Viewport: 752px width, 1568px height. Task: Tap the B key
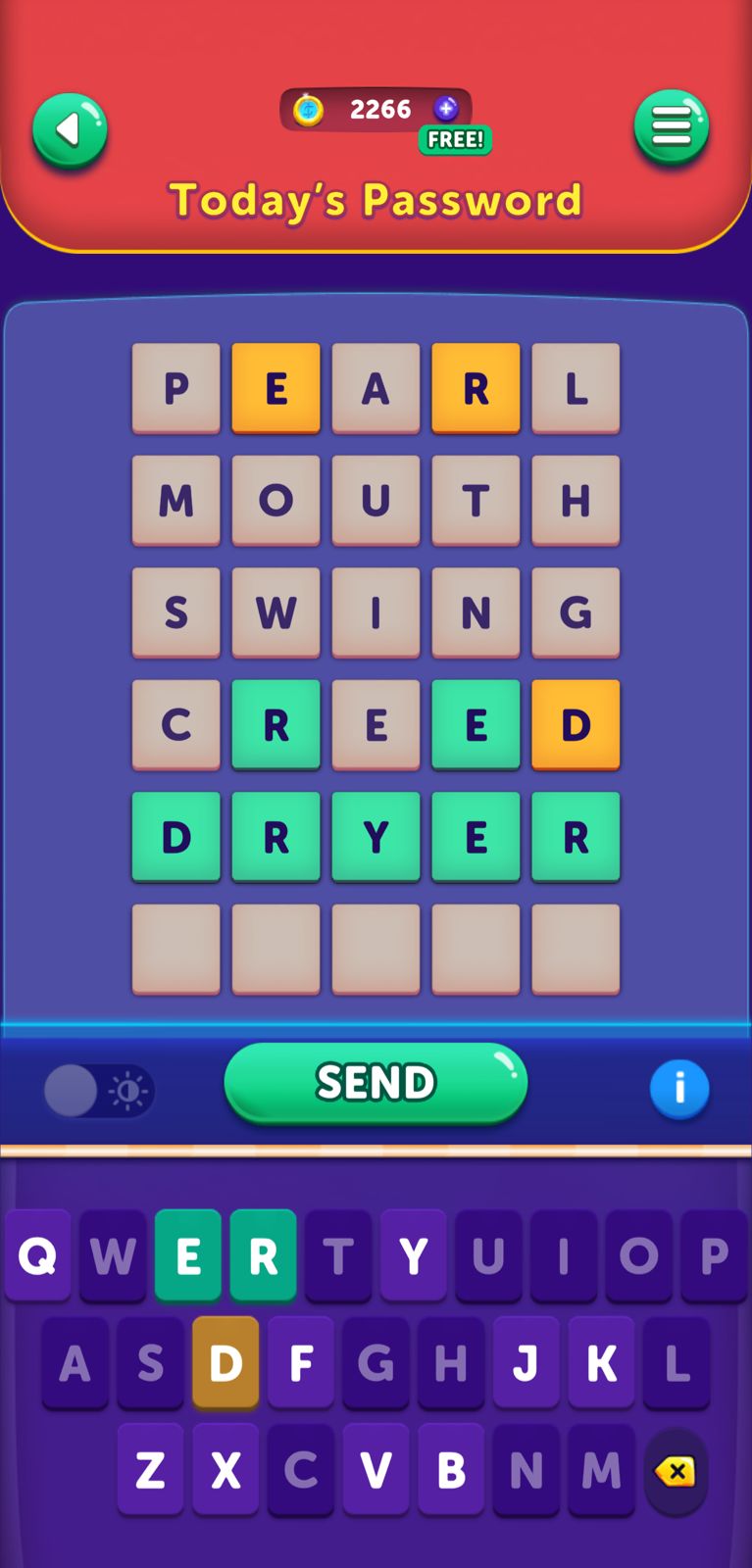point(451,1469)
